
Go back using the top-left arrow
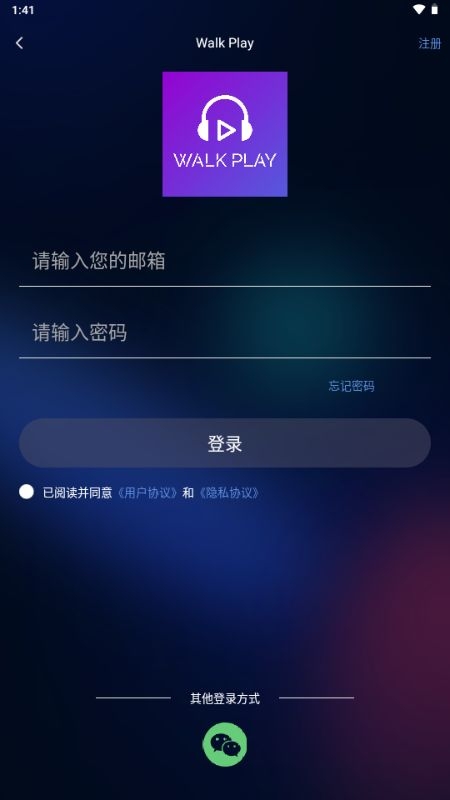[19, 43]
